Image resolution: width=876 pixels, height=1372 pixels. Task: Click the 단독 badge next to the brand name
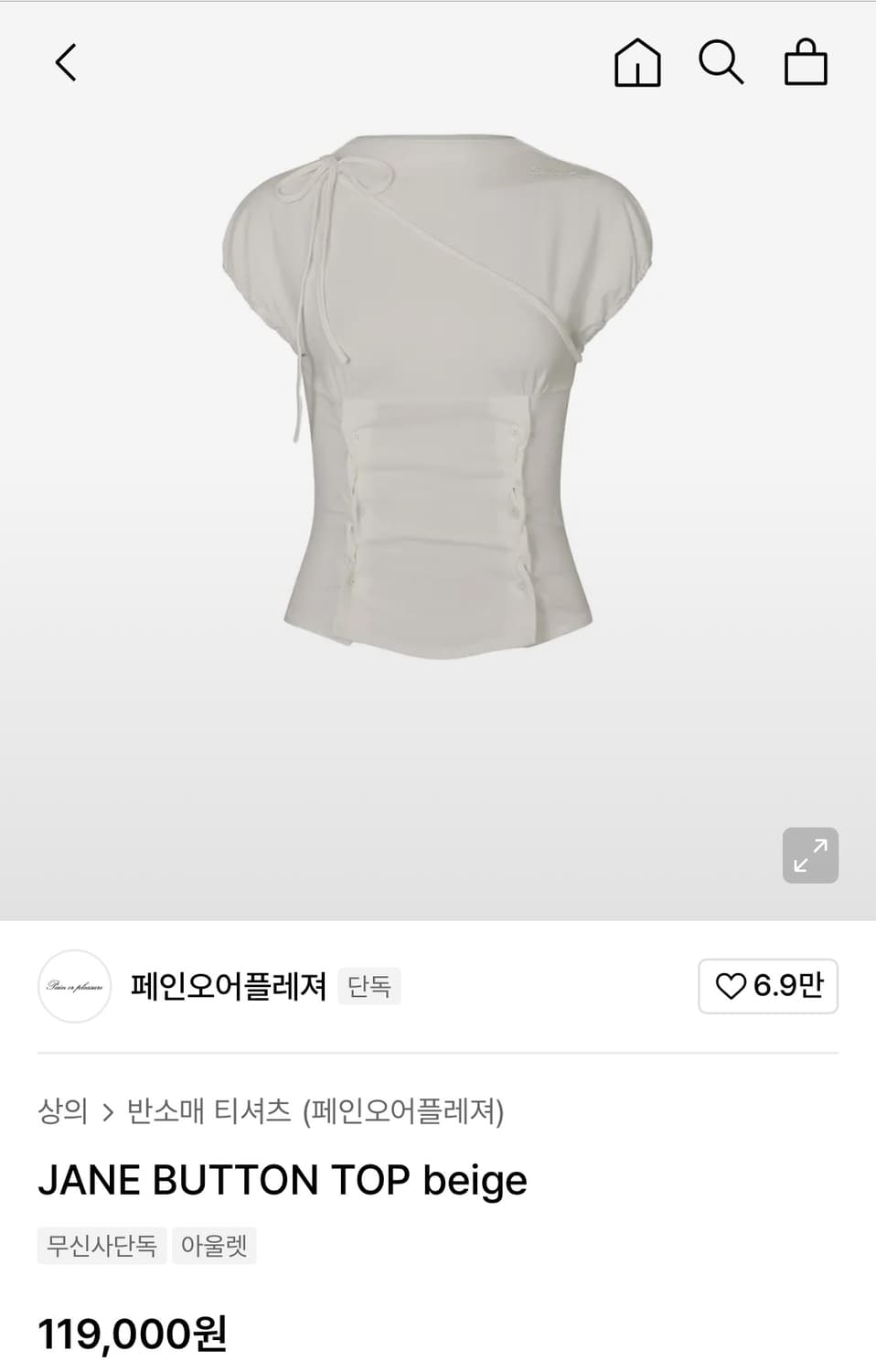(368, 987)
